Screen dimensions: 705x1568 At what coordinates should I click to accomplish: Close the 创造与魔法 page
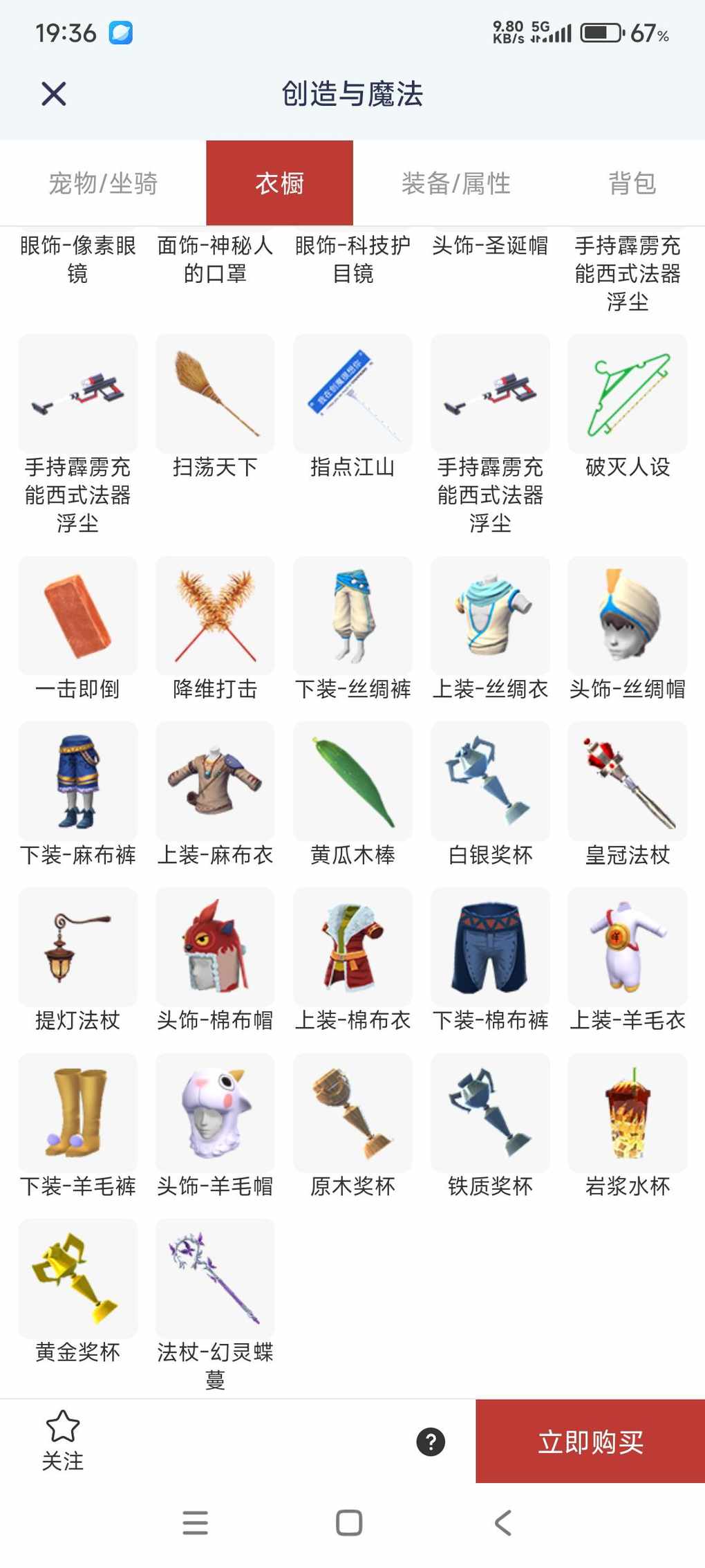[53, 93]
